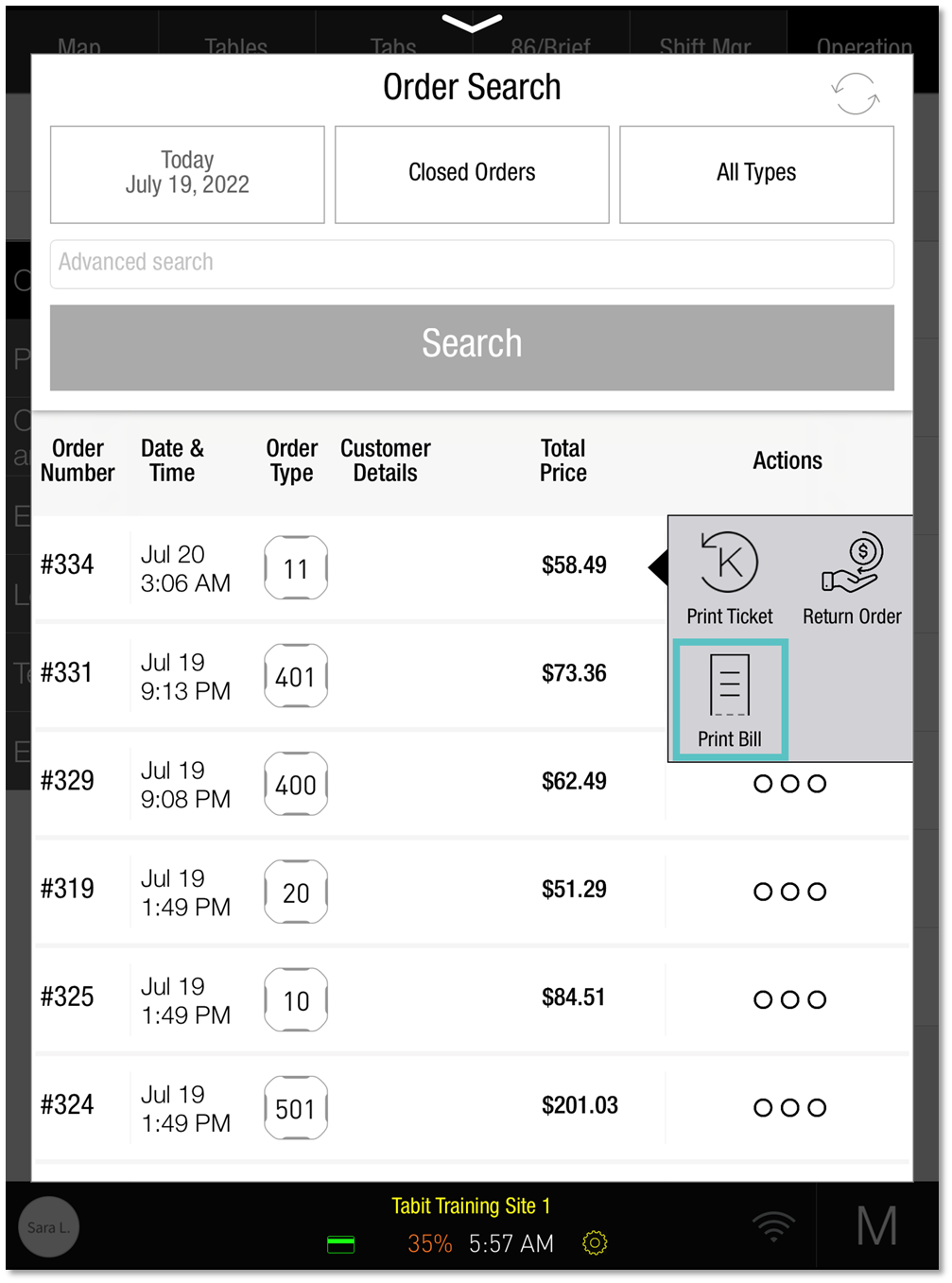The height and width of the screenshot is (1283, 952).
Task: Collapse the Order Search panel with the chevron
Action: coord(472,24)
